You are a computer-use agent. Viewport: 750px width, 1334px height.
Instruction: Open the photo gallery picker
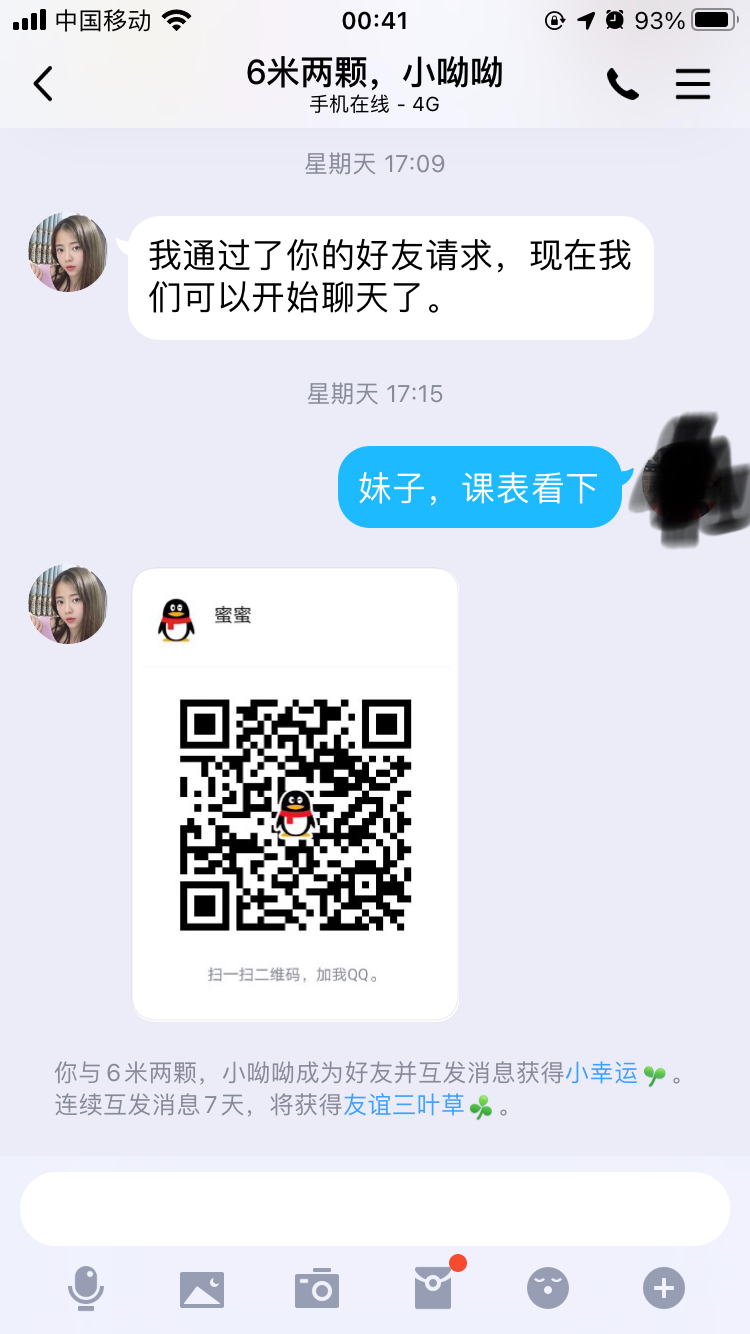pyautogui.click(x=202, y=1288)
